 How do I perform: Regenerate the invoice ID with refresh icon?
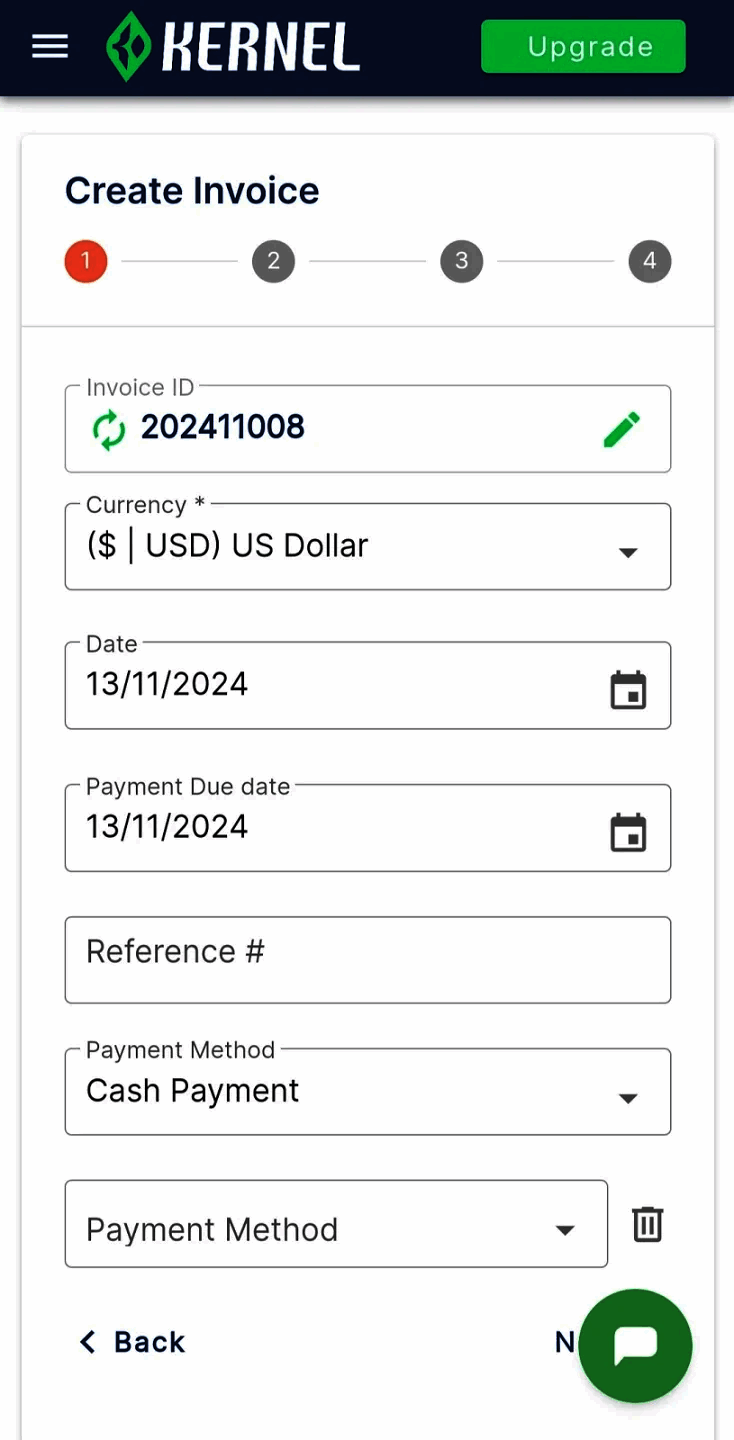click(x=109, y=430)
